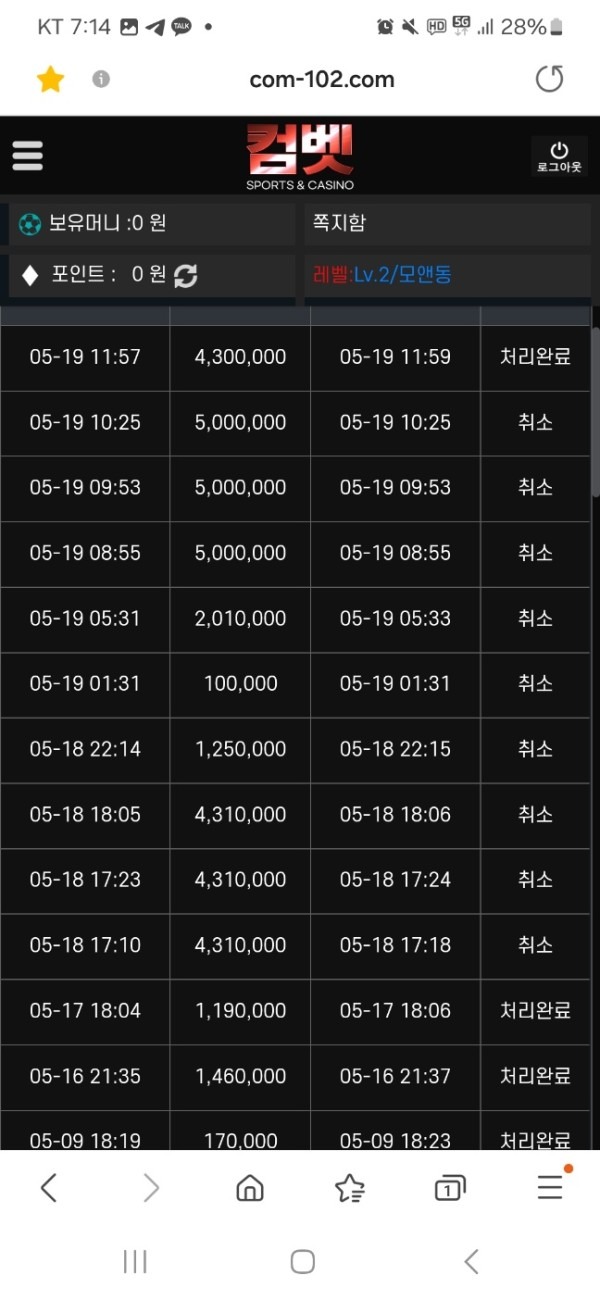This screenshot has width=600, height=1300.
Task: Reload the page in the browser
Action: click(549, 79)
